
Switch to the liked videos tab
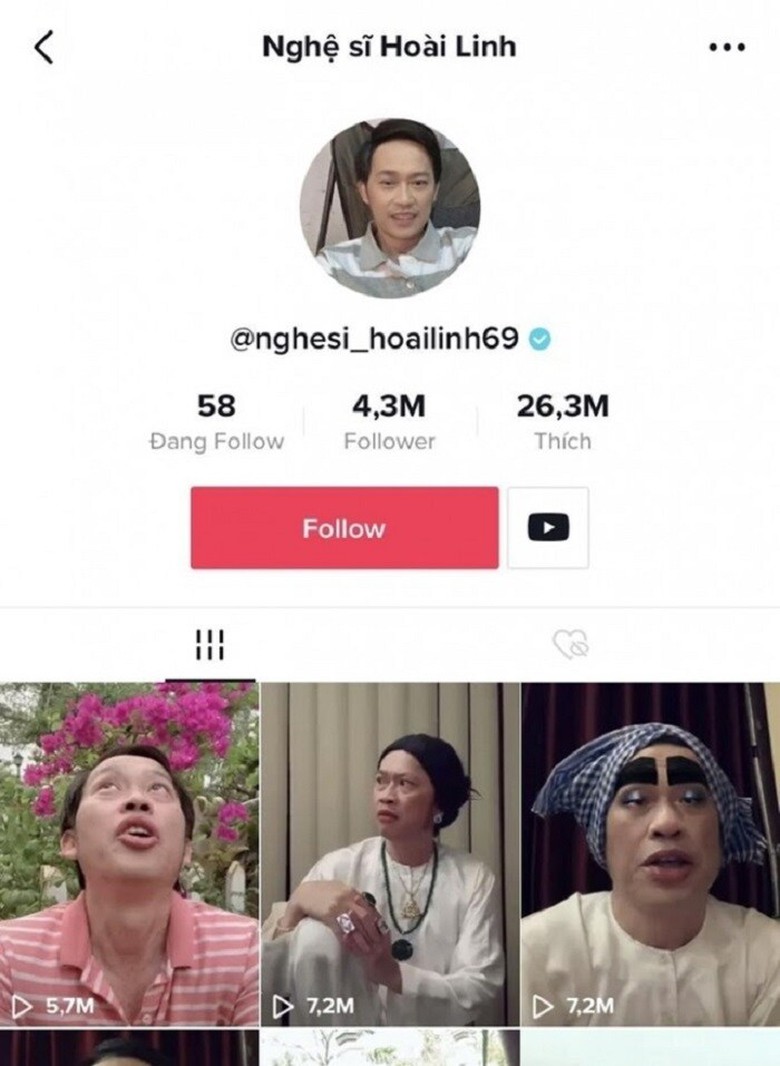click(x=571, y=645)
